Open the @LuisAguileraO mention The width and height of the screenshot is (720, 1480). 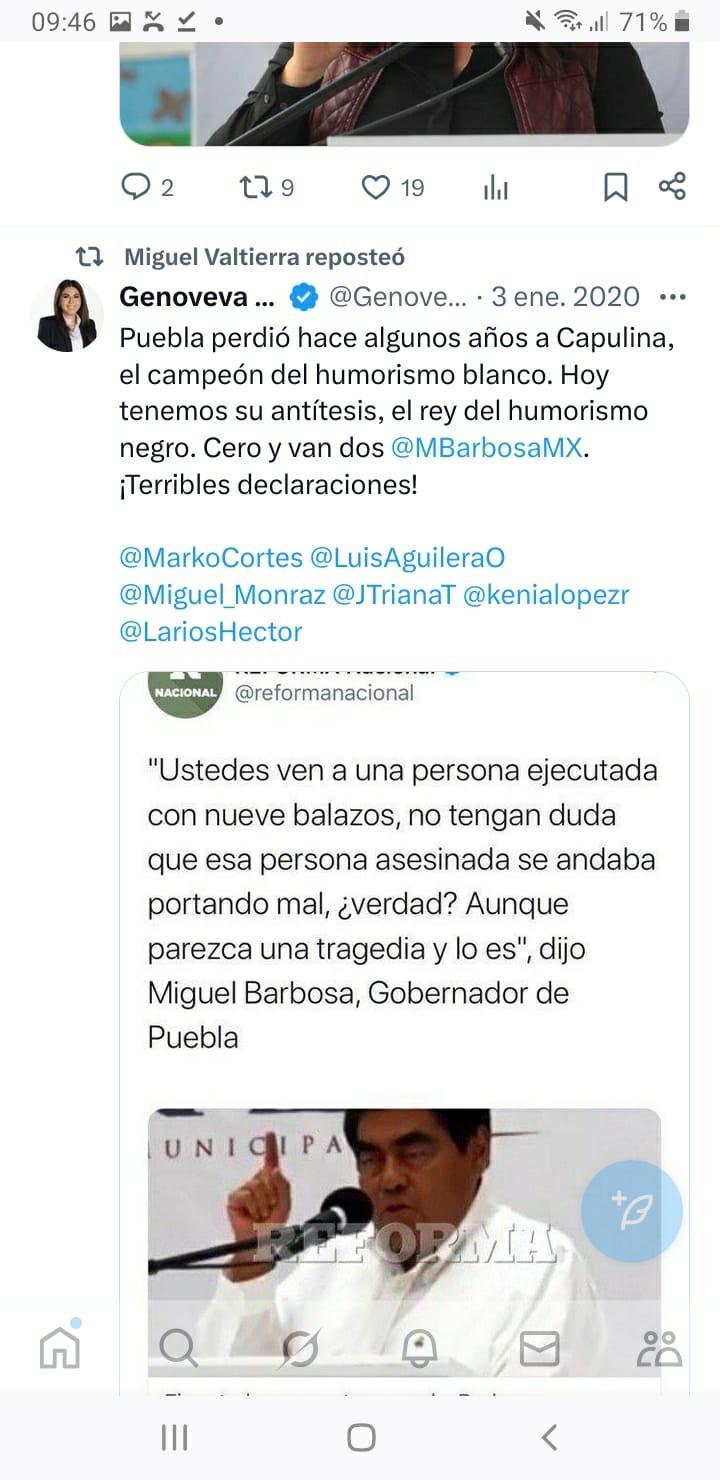(415, 557)
